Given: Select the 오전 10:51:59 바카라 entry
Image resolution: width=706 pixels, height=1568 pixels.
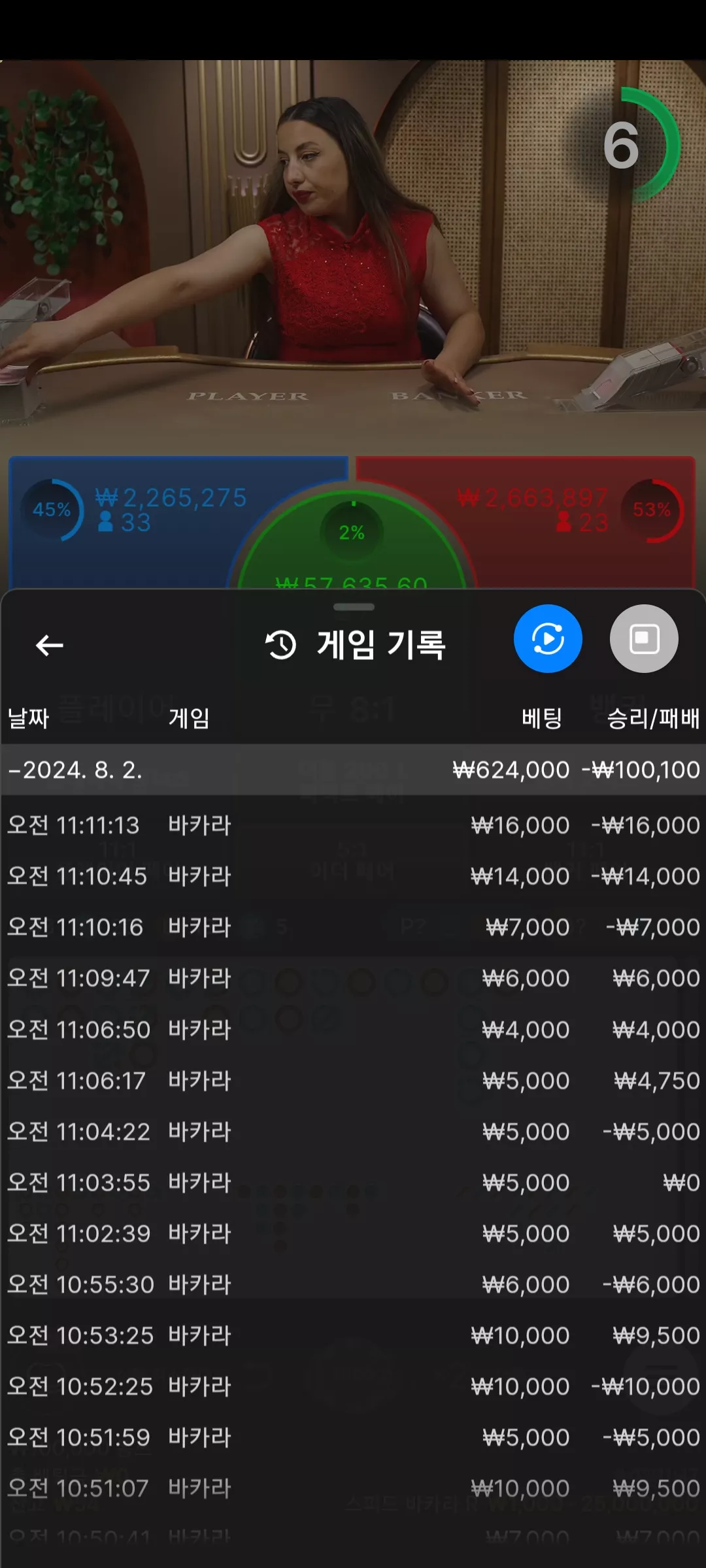Looking at the screenshot, I should click(353, 1437).
